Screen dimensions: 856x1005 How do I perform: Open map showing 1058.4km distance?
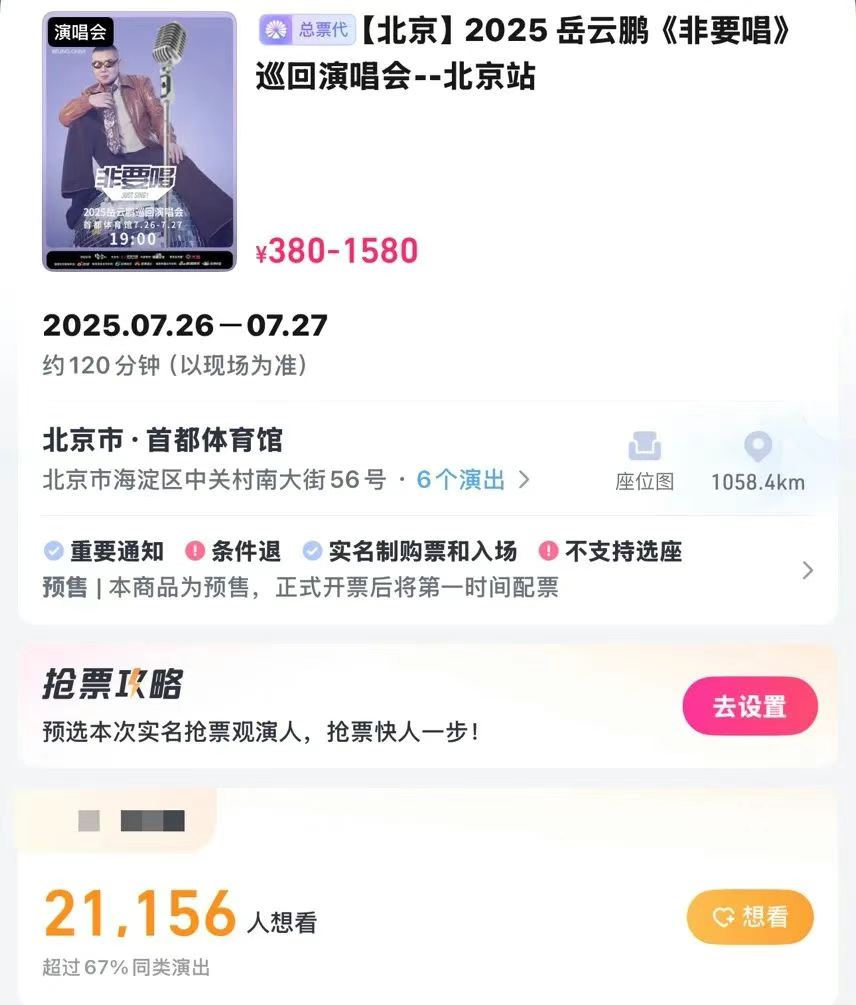tap(757, 461)
